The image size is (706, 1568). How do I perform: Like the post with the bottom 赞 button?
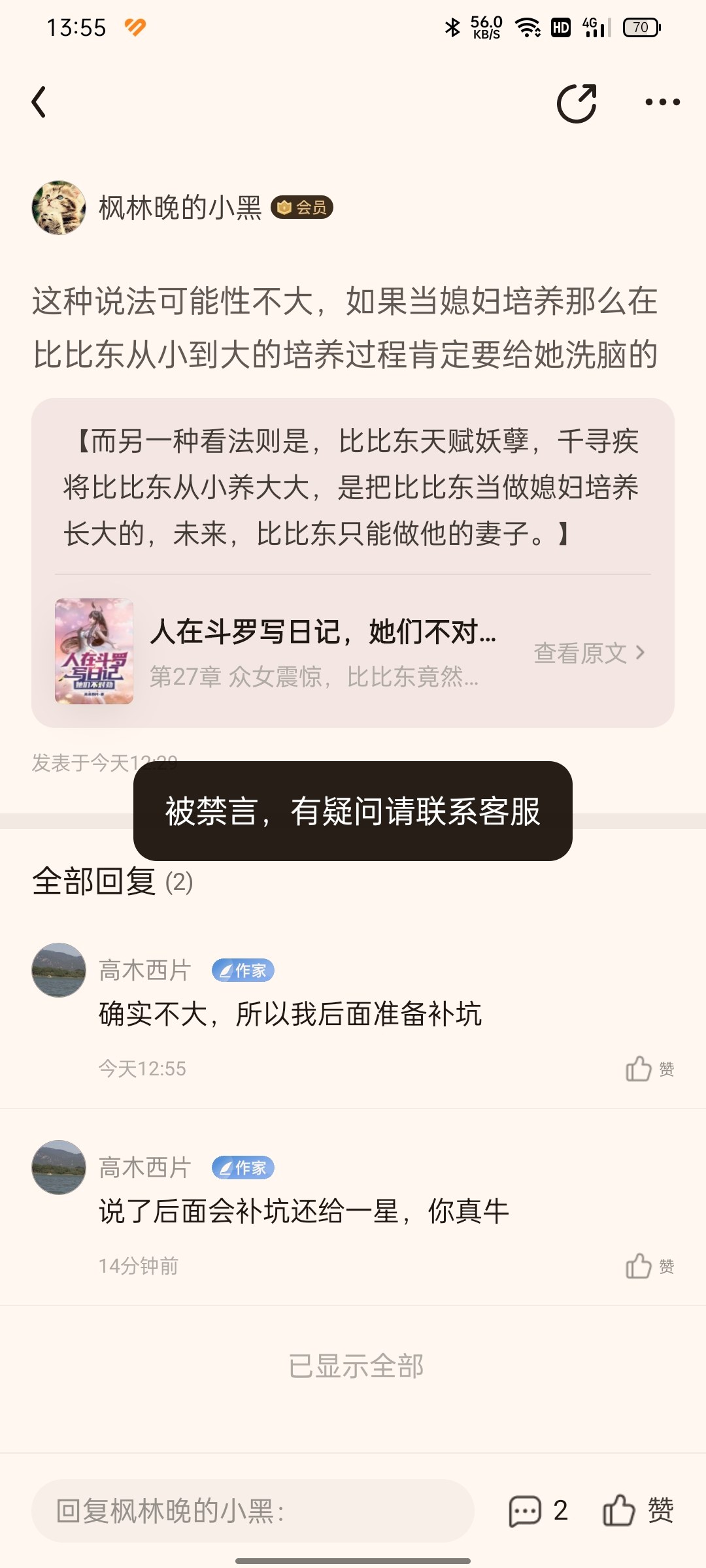pos(638,1511)
